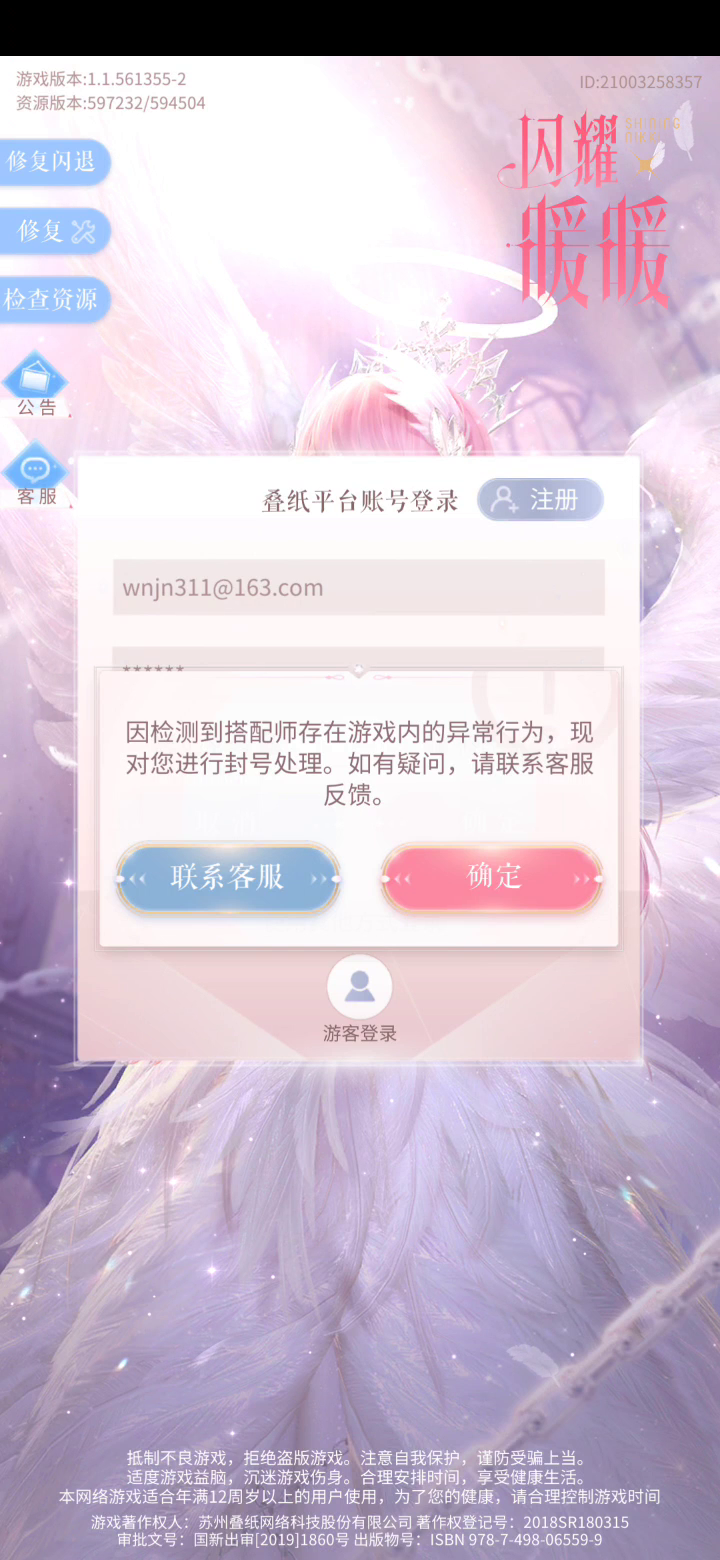Tap the 修复 repair button
Image resolution: width=720 pixels, height=1560 pixels.
point(54,231)
